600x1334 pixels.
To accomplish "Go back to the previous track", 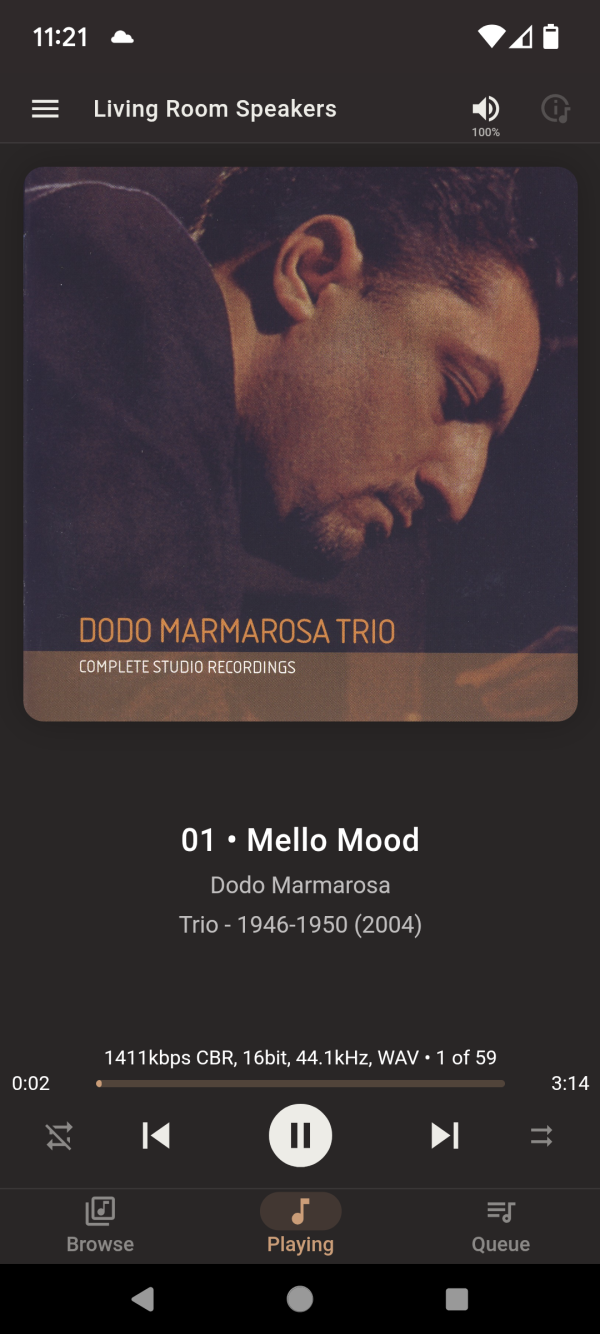I will (x=156, y=1135).
